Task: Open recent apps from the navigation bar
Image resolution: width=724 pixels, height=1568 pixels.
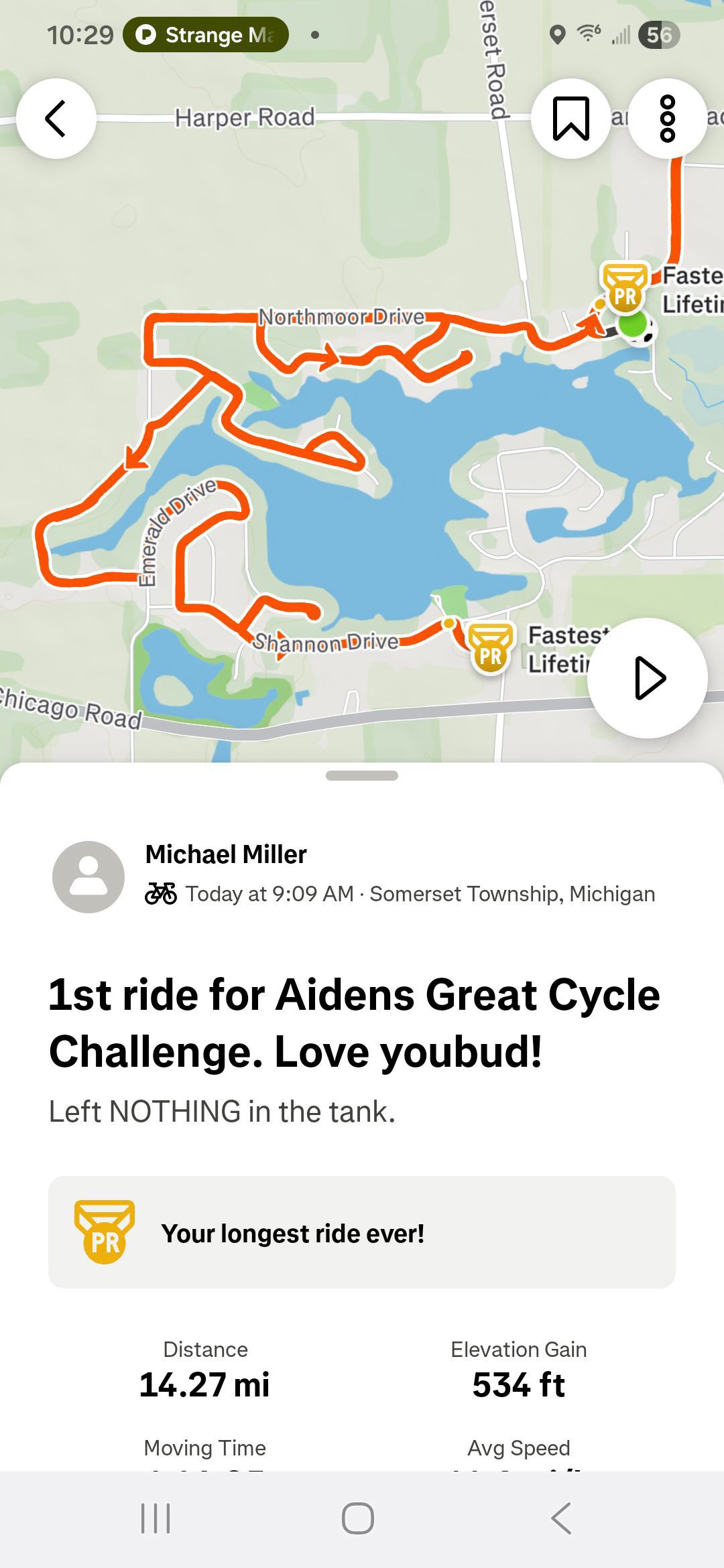Action: (x=156, y=1518)
